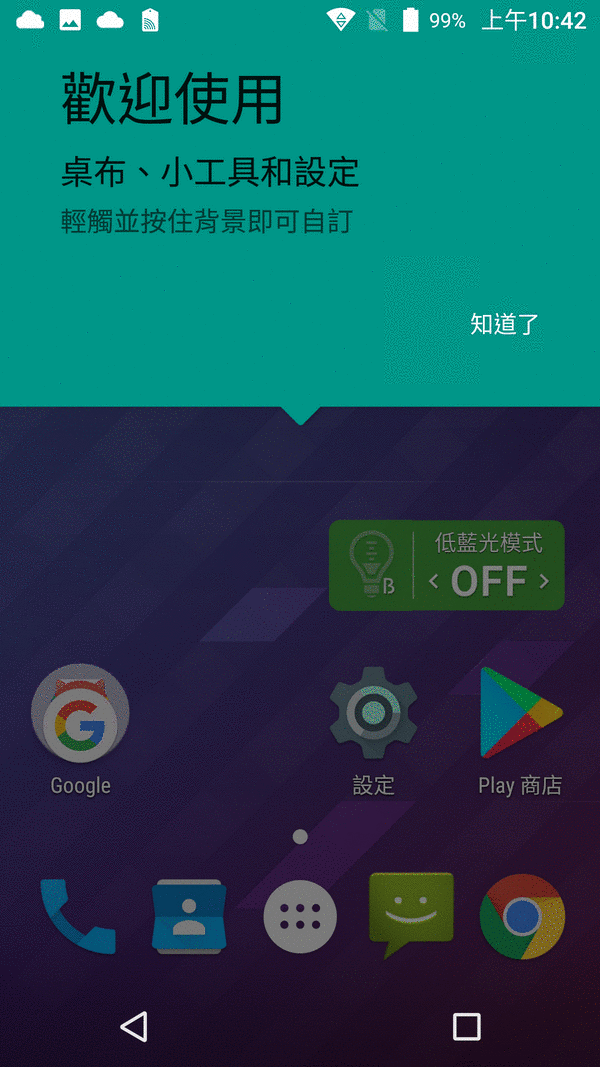The width and height of the screenshot is (600, 1067).
Task: Launch Chrome browser
Action: point(521,917)
